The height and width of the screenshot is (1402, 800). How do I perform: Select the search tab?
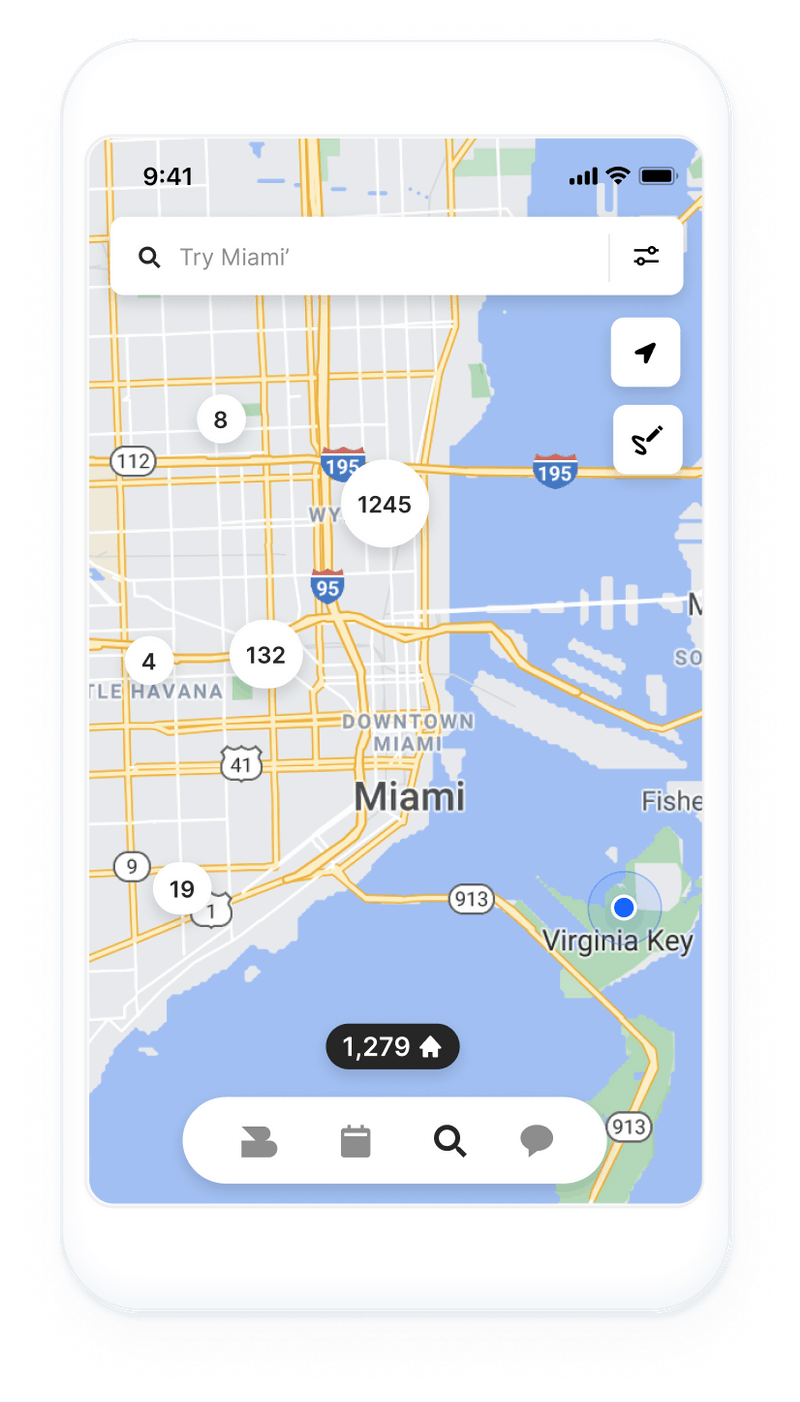(450, 1141)
